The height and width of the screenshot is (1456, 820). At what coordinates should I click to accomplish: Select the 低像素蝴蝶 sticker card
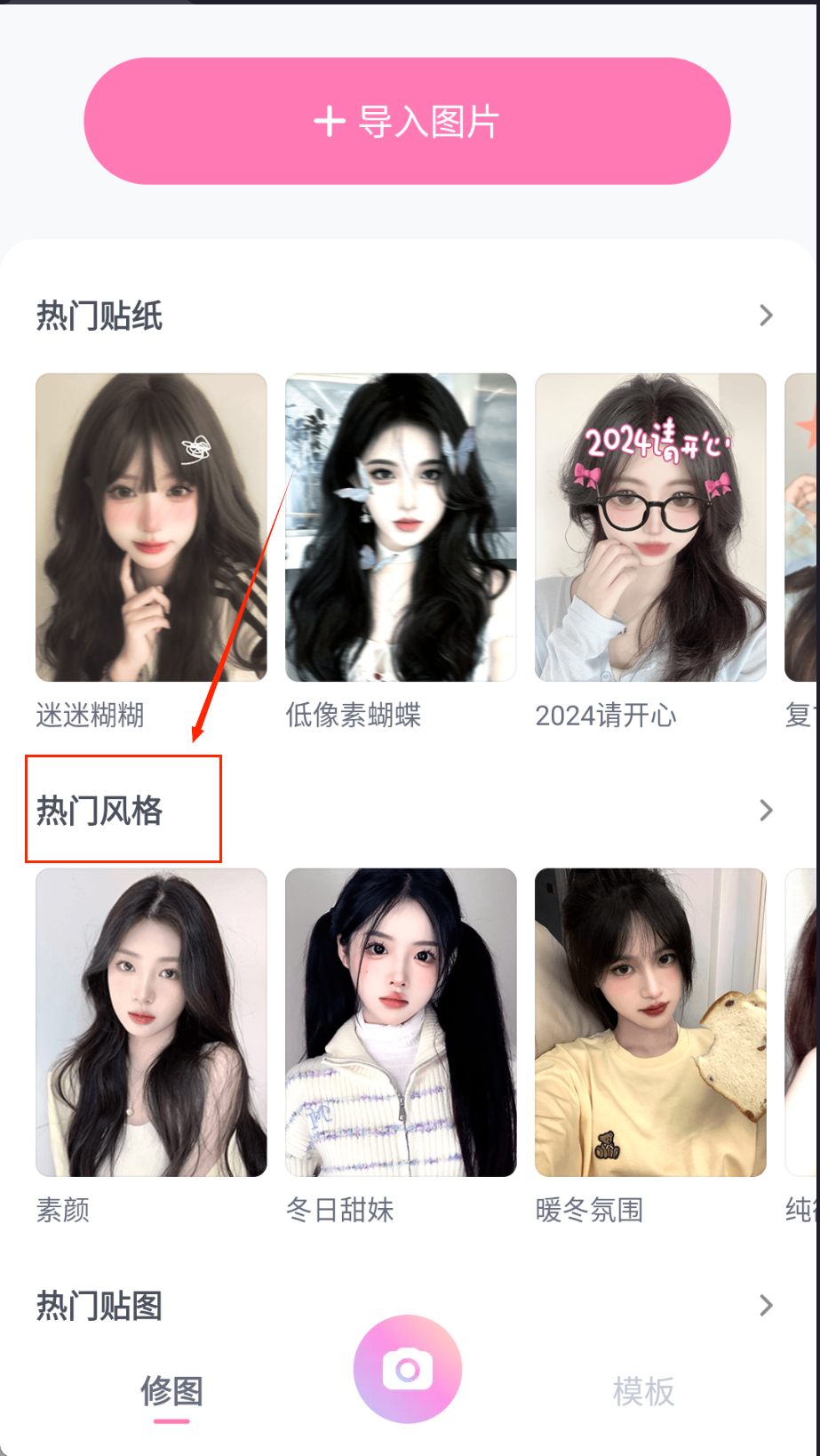(x=401, y=528)
